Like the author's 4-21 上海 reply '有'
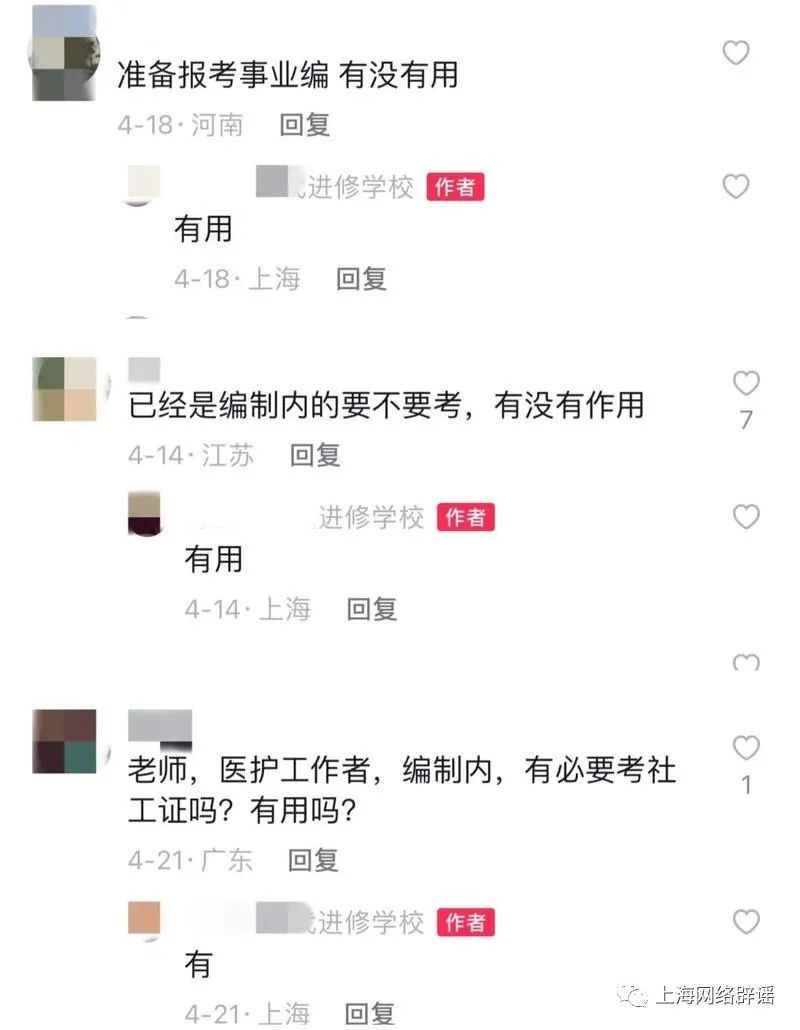Image resolution: width=800 pixels, height=1030 pixels. pos(746,921)
